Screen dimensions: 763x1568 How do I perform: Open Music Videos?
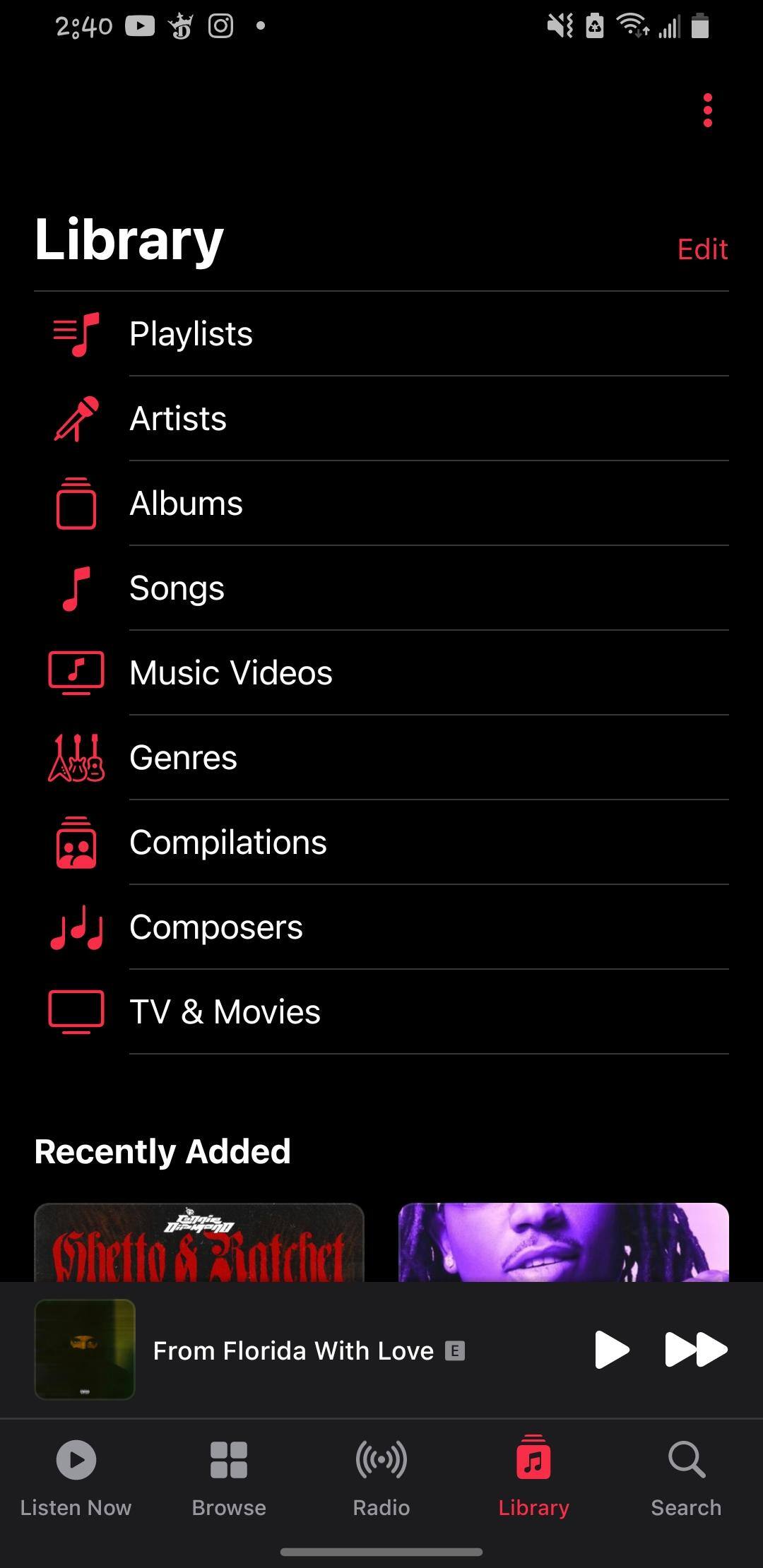point(230,673)
